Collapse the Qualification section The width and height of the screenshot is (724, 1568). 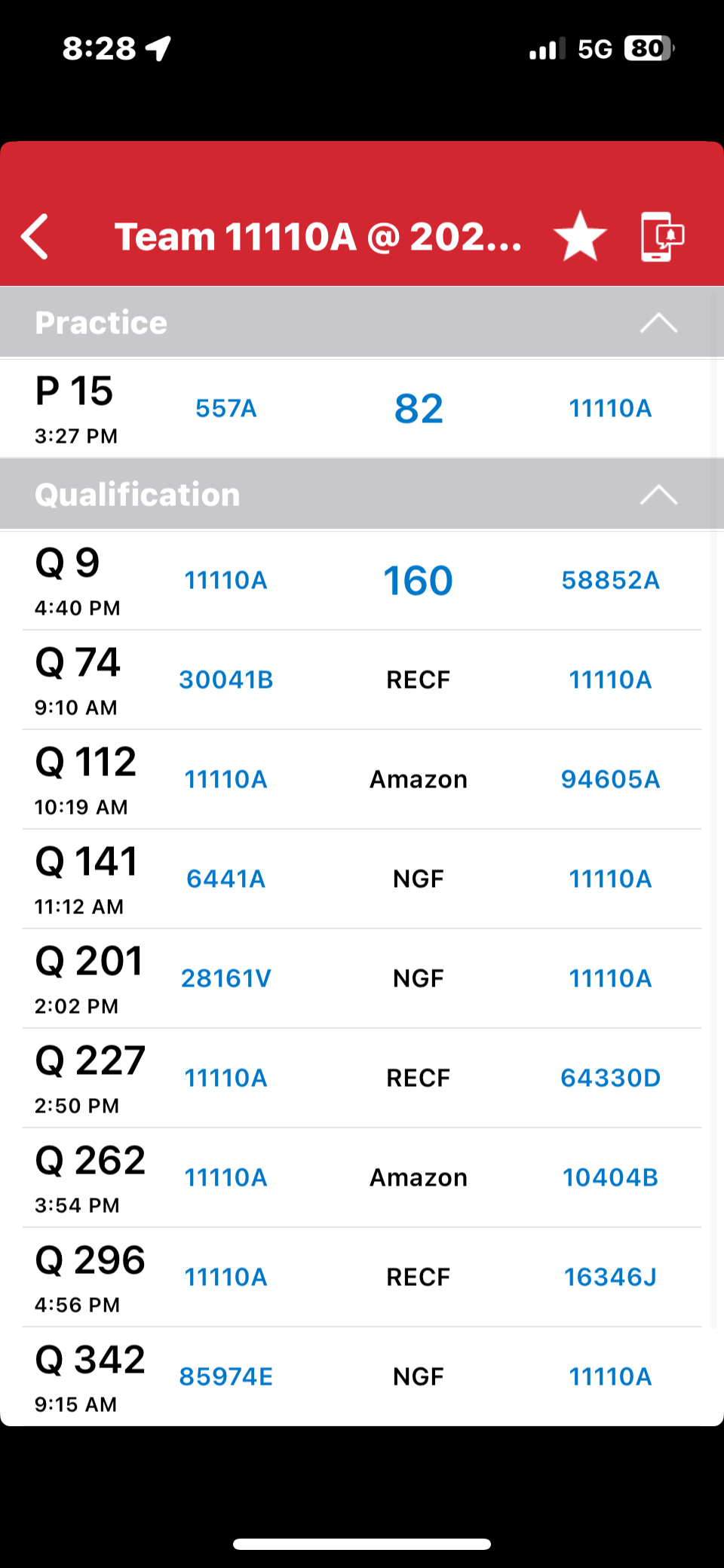pyautogui.click(x=658, y=495)
